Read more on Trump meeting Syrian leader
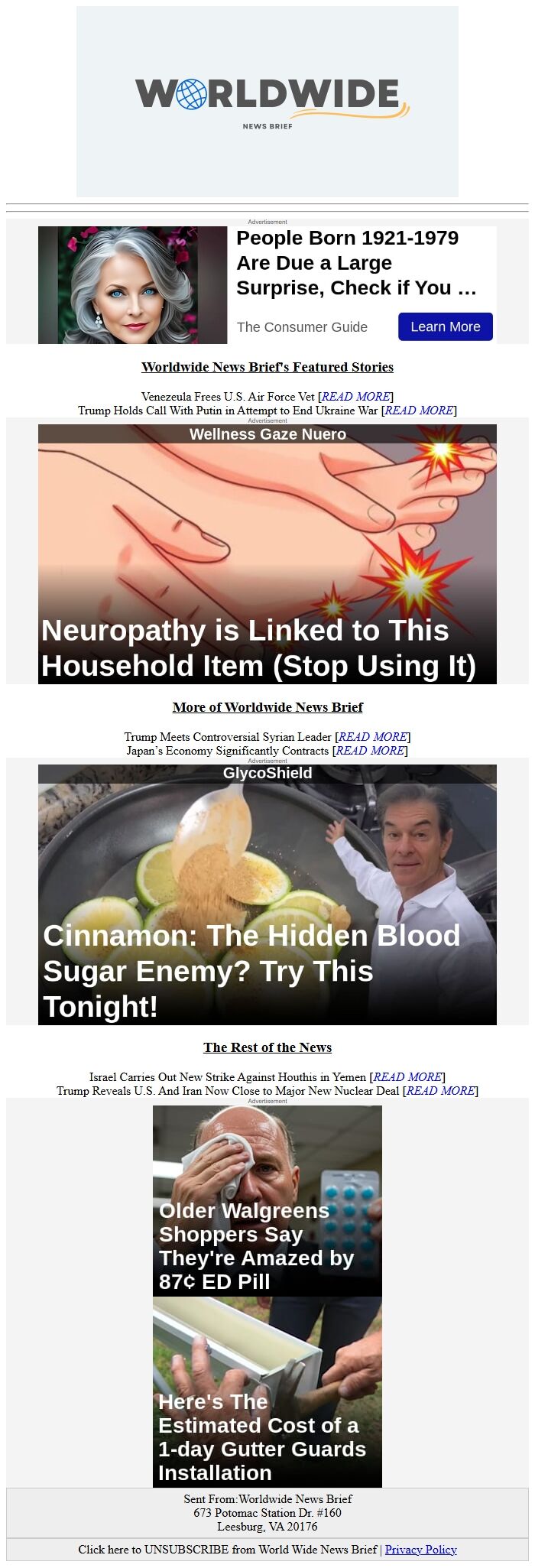Screen dimensions: 535x1568 (373, 736)
